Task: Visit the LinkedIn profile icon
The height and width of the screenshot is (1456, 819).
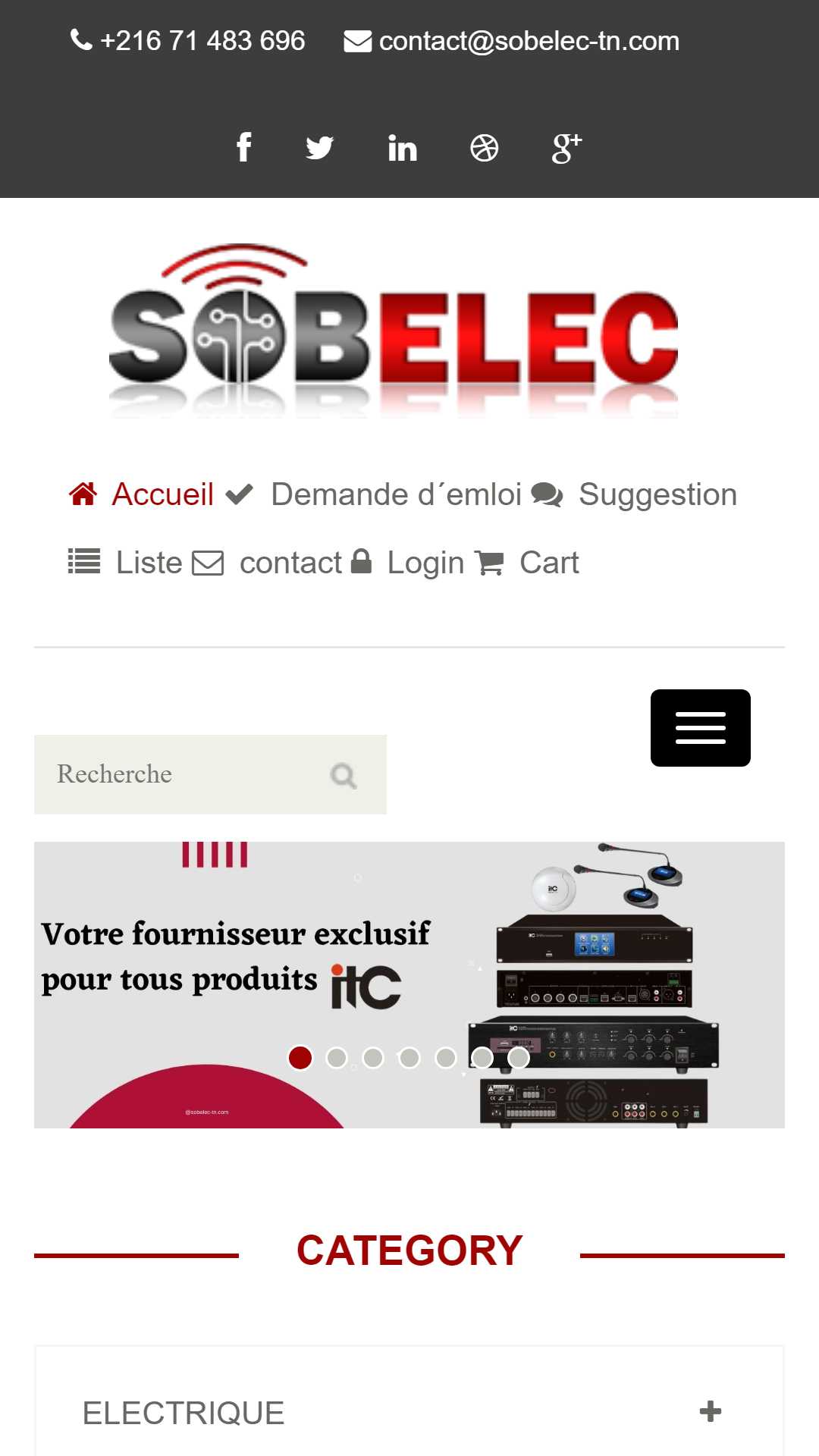Action: [x=402, y=147]
